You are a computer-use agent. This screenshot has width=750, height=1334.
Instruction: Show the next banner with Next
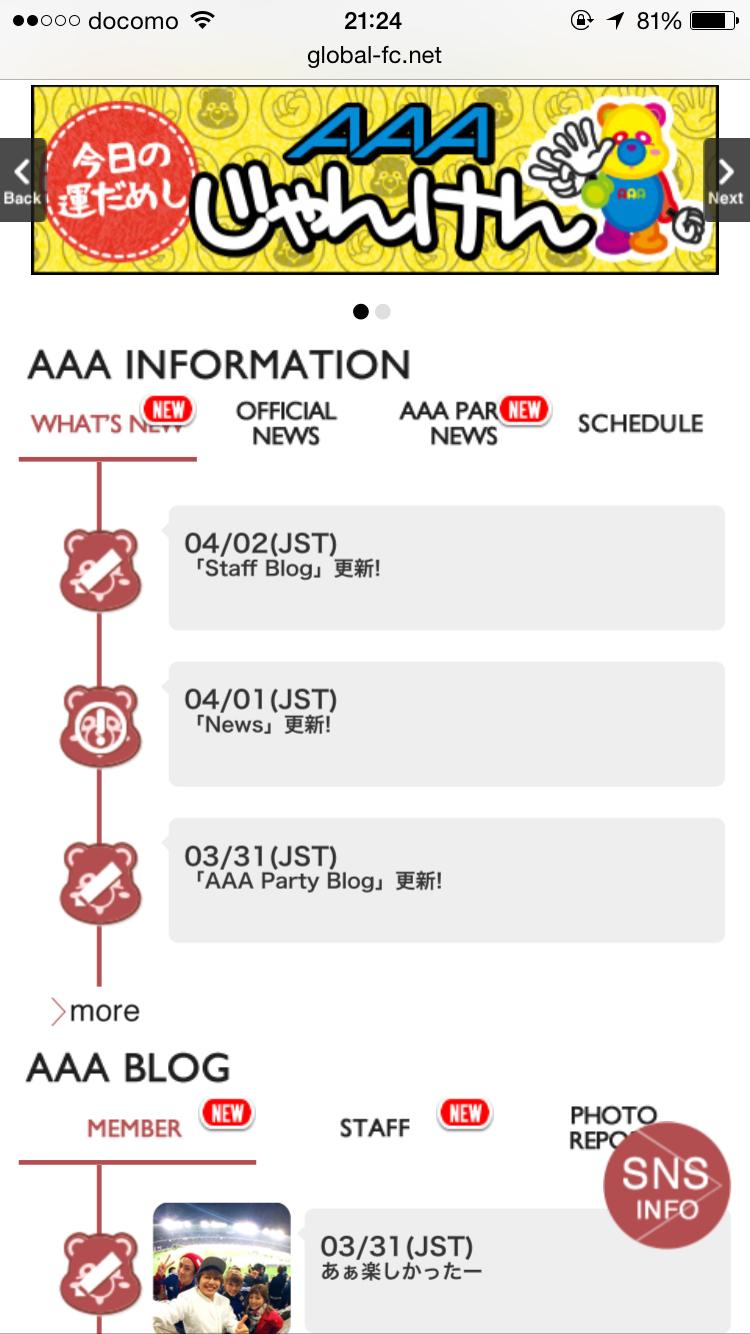(727, 180)
